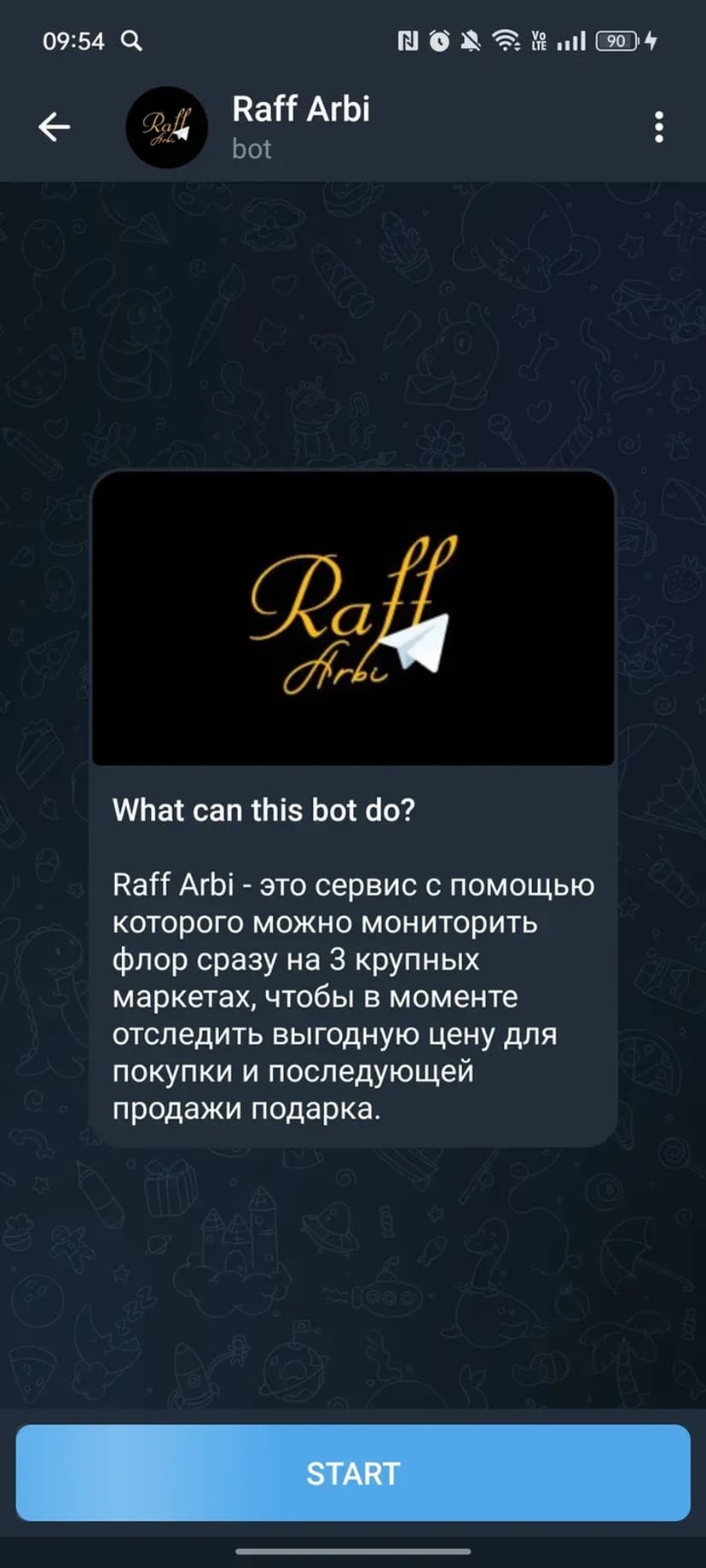Image resolution: width=706 pixels, height=1568 pixels.
Task: Go back using the arrow icon
Action: [54, 127]
